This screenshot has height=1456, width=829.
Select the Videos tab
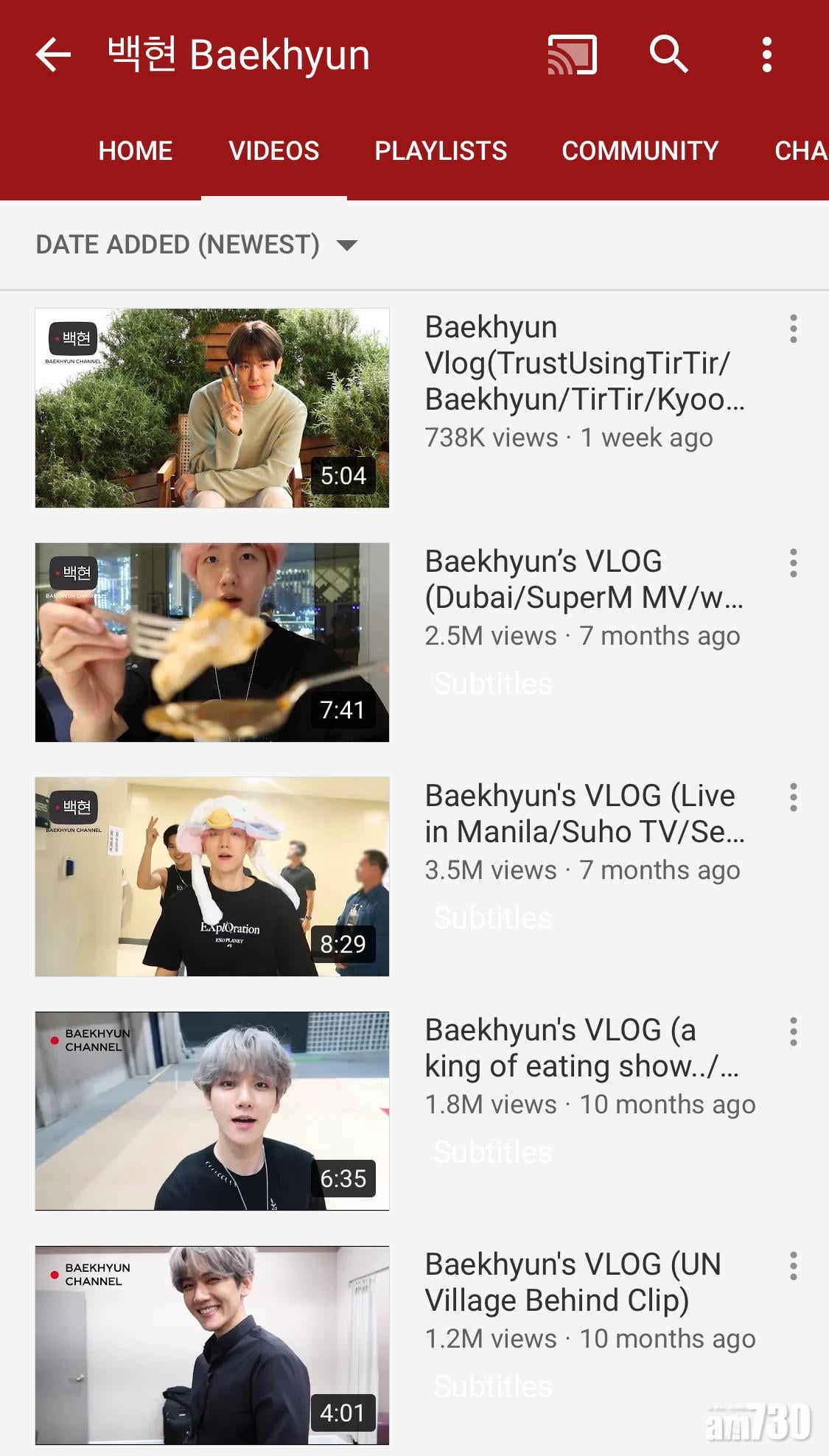274,151
